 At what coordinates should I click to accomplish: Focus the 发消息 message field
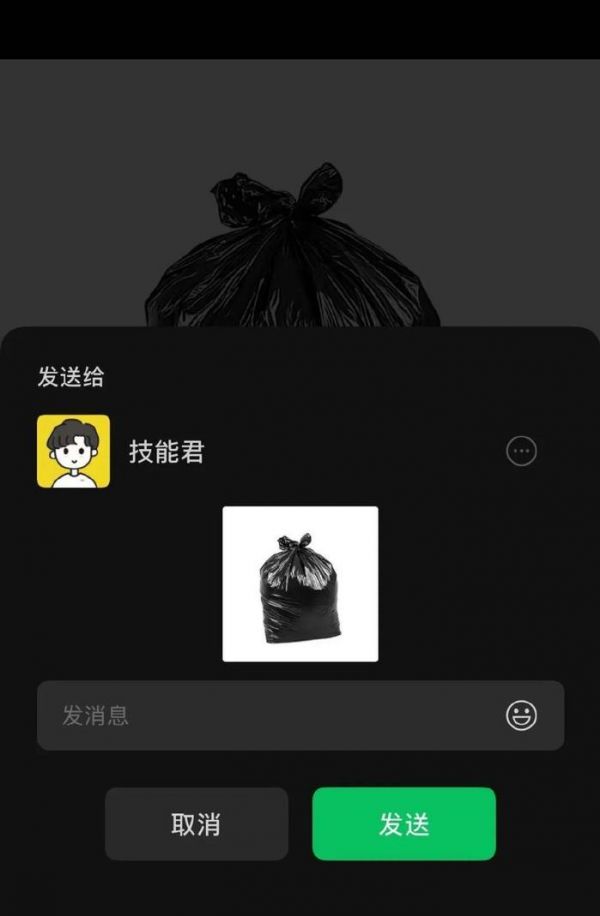[270, 716]
